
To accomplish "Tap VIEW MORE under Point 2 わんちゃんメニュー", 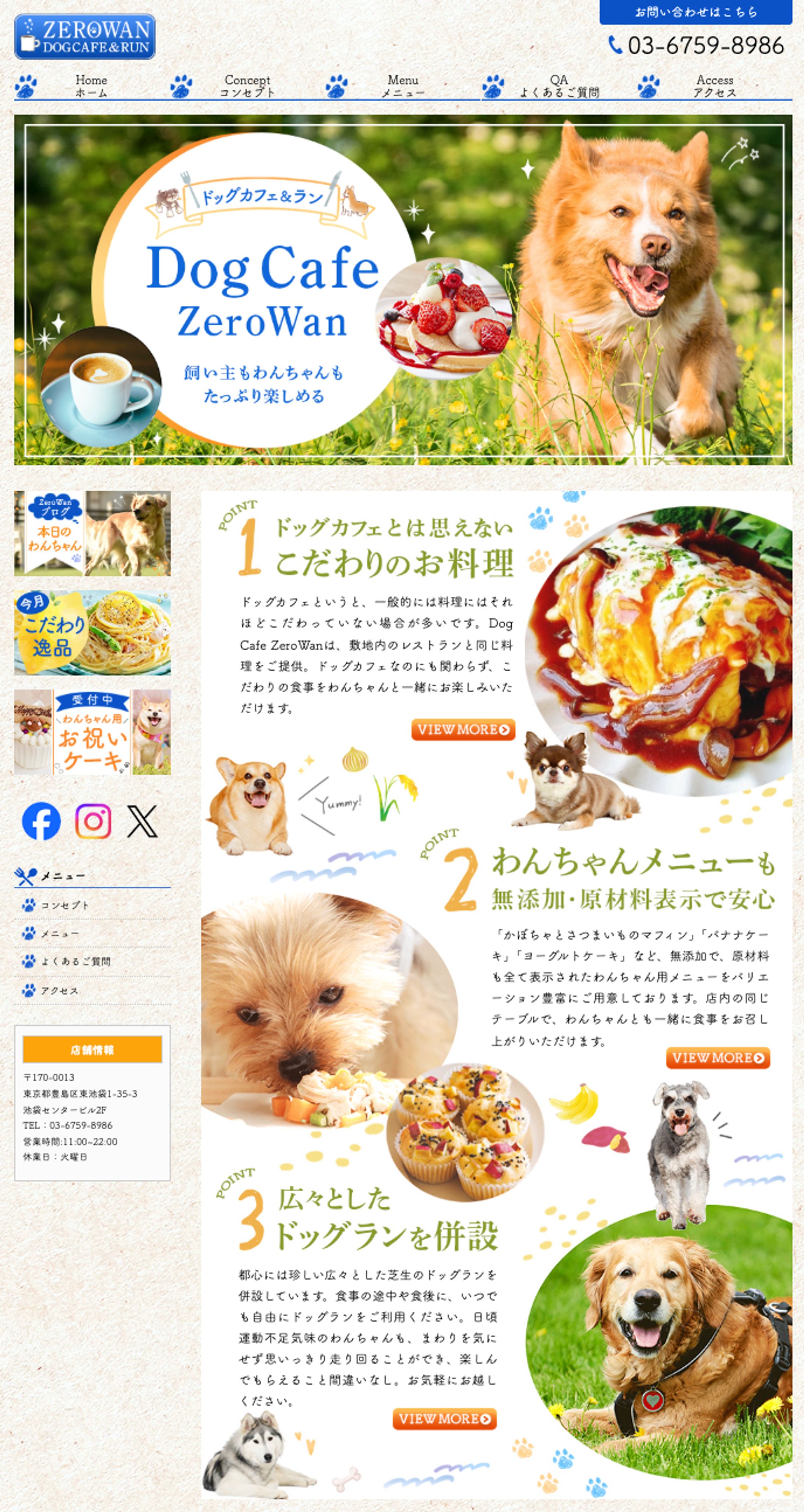I will point(718,1058).
